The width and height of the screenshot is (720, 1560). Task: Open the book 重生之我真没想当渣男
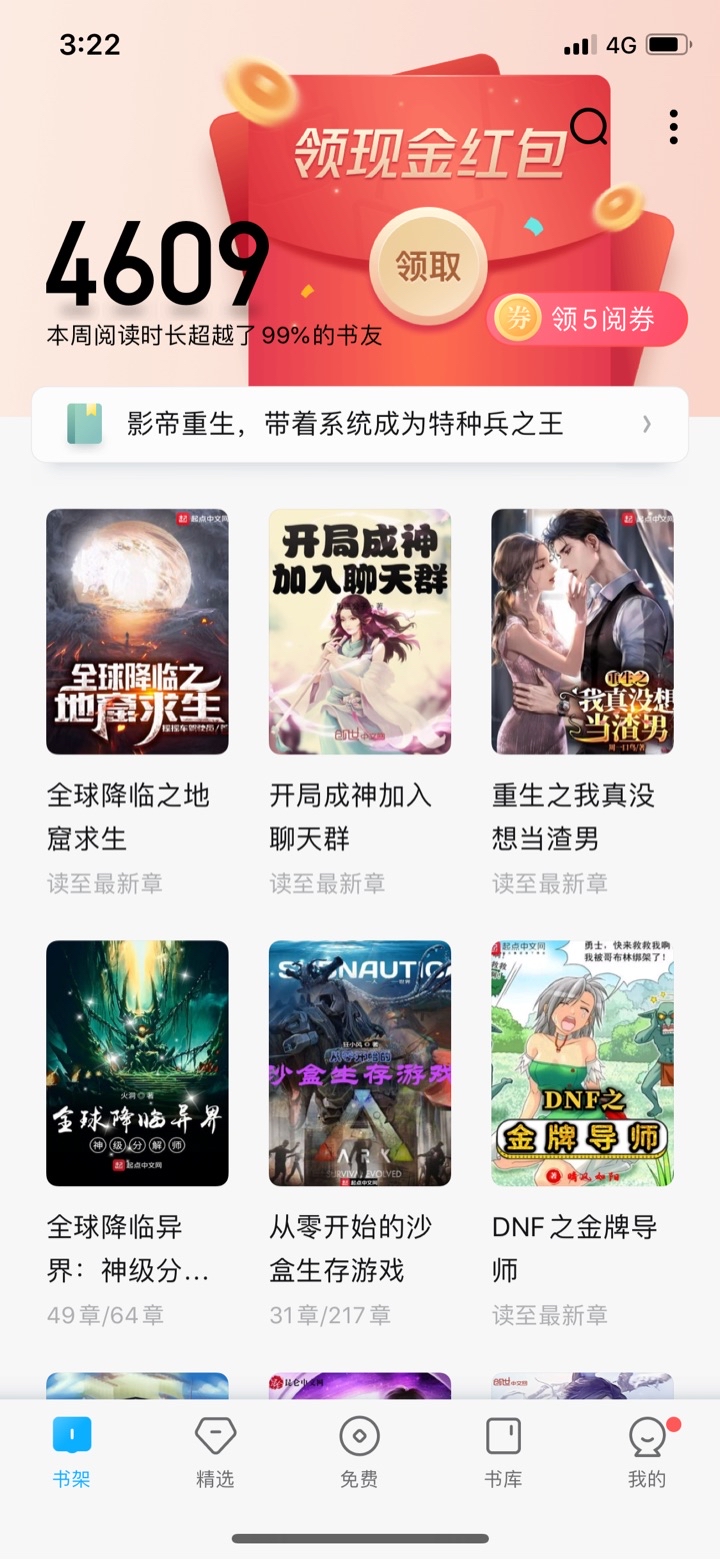[582, 631]
